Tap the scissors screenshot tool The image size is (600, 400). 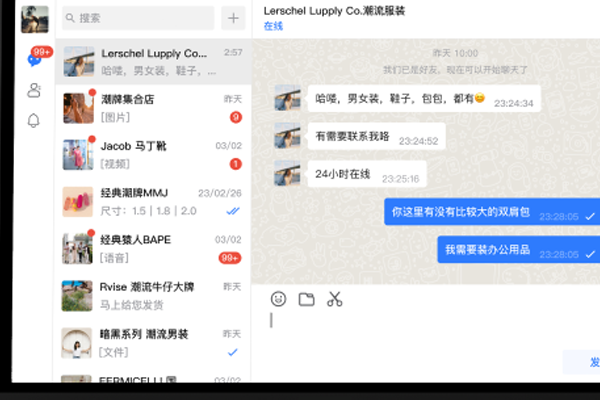click(x=334, y=299)
